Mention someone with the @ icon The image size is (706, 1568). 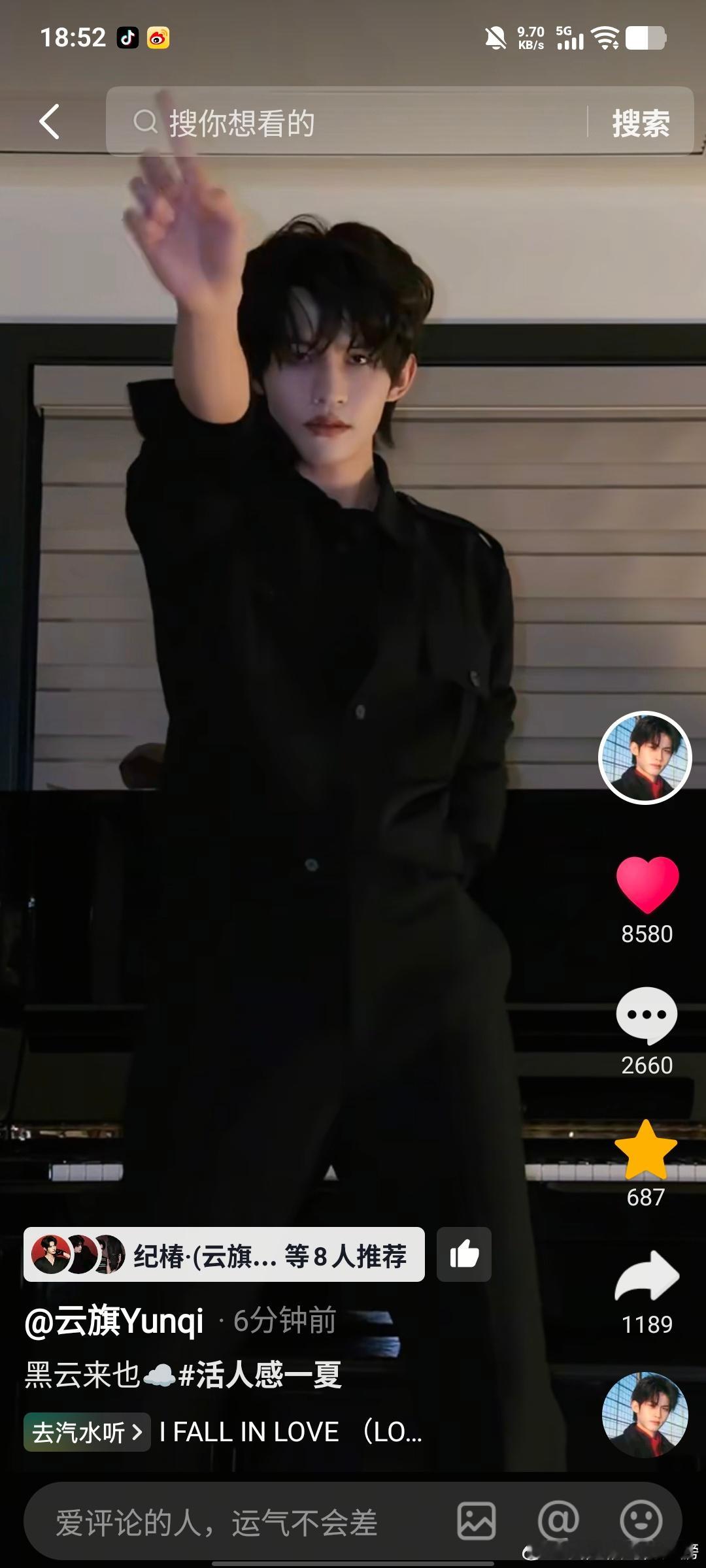pyautogui.click(x=558, y=1521)
